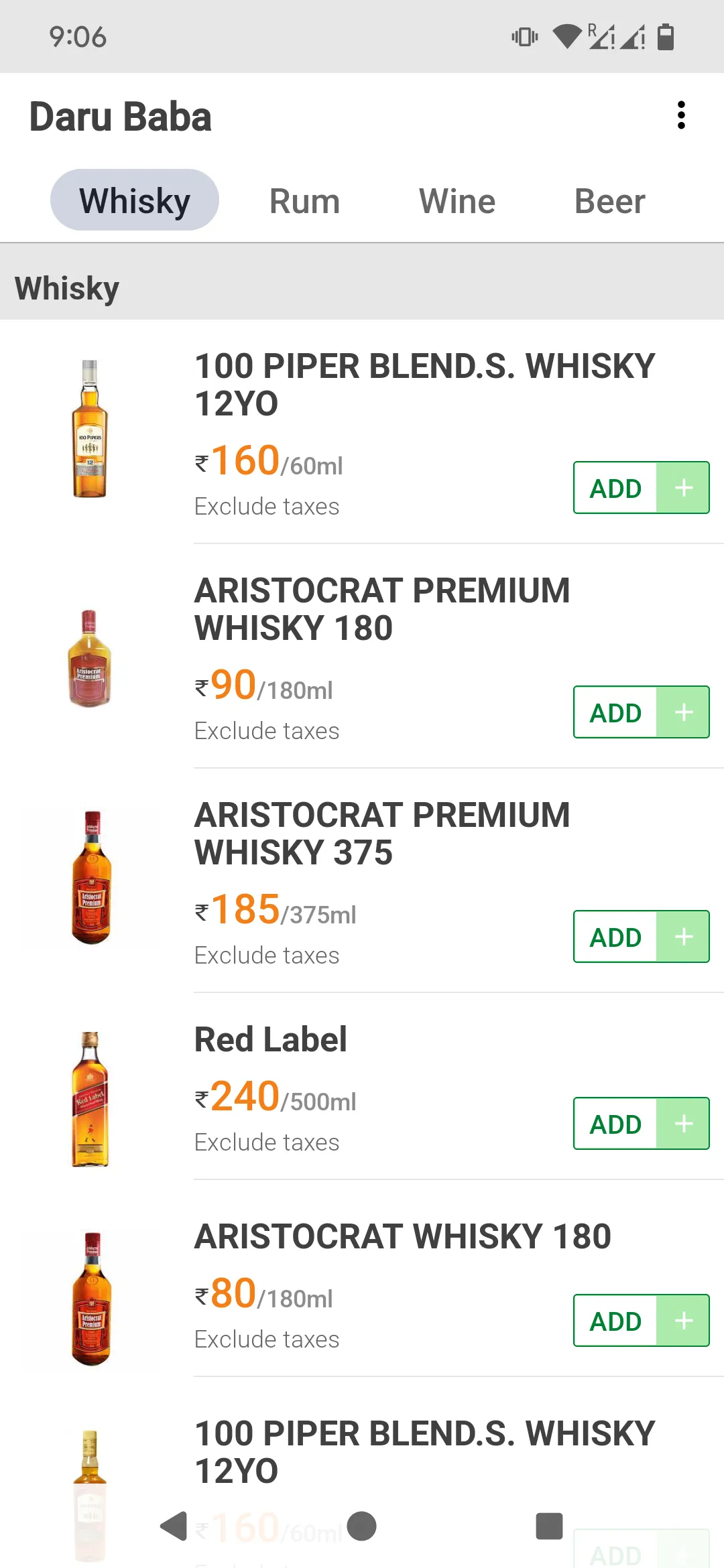Tap the Red Label bottle image
This screenshot has height=1568, width=724.
[89, 1099]
